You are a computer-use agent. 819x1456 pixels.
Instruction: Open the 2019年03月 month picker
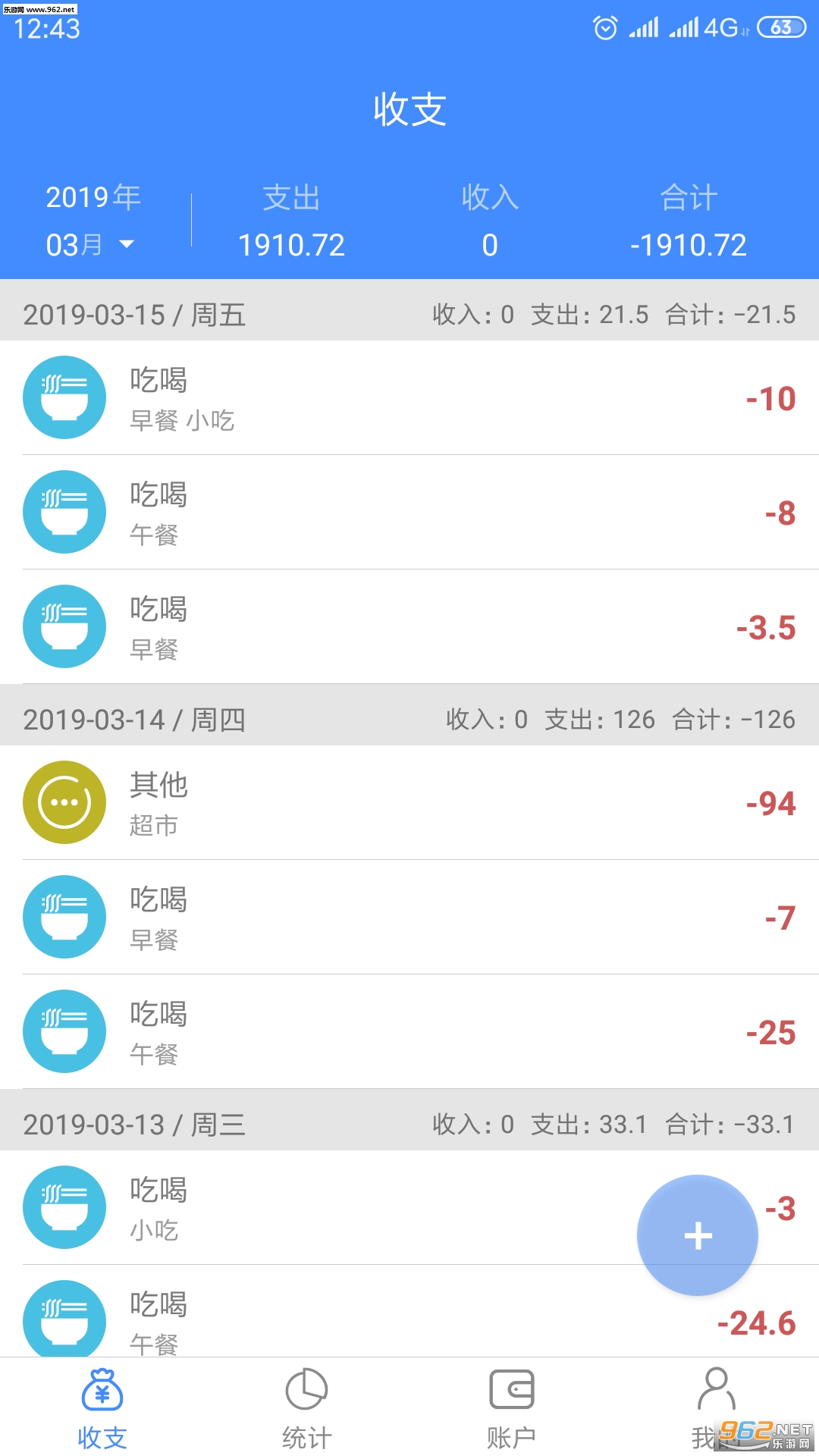(x=91, y=221)
